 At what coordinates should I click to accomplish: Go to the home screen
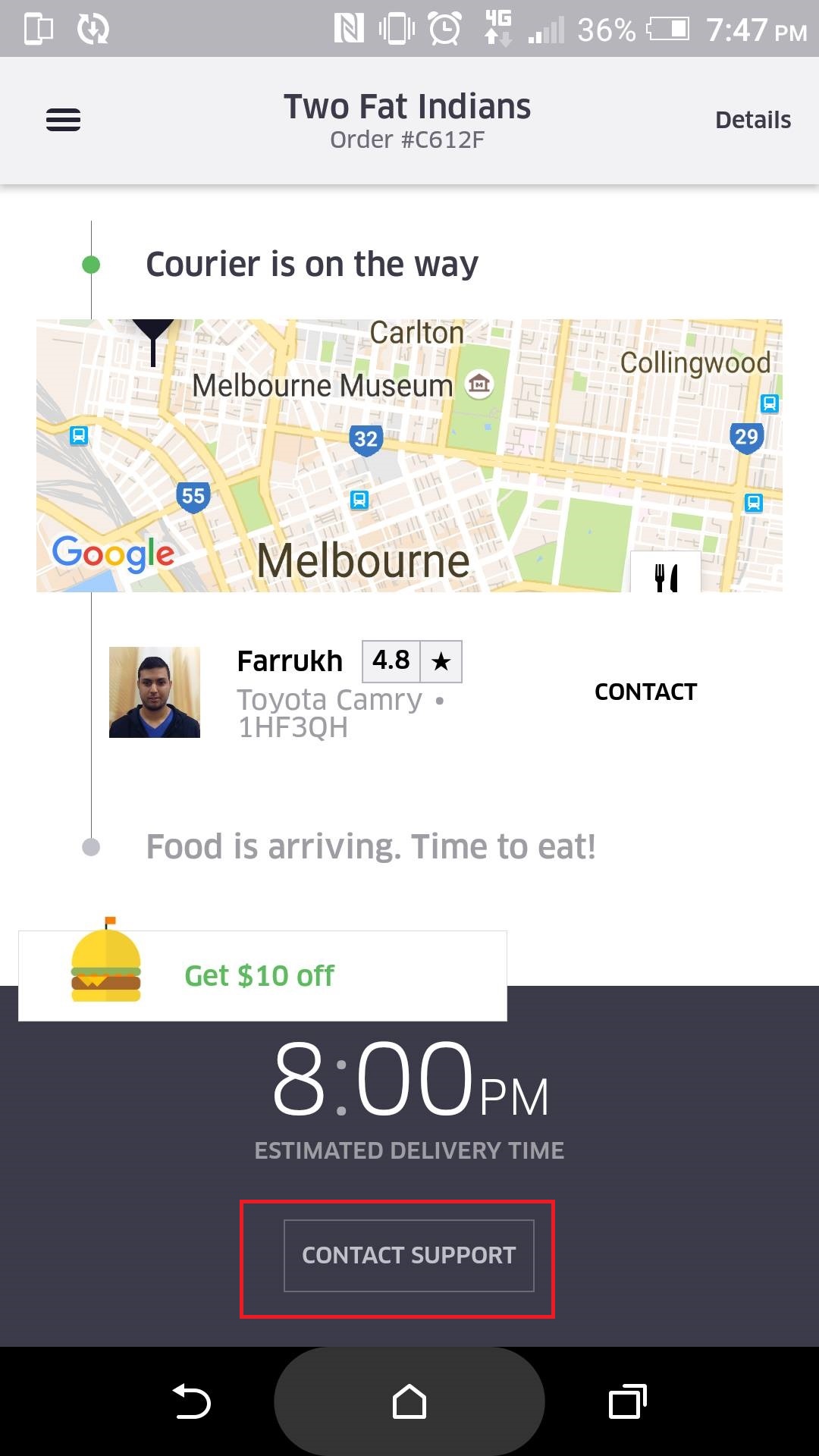point(409,1401)
